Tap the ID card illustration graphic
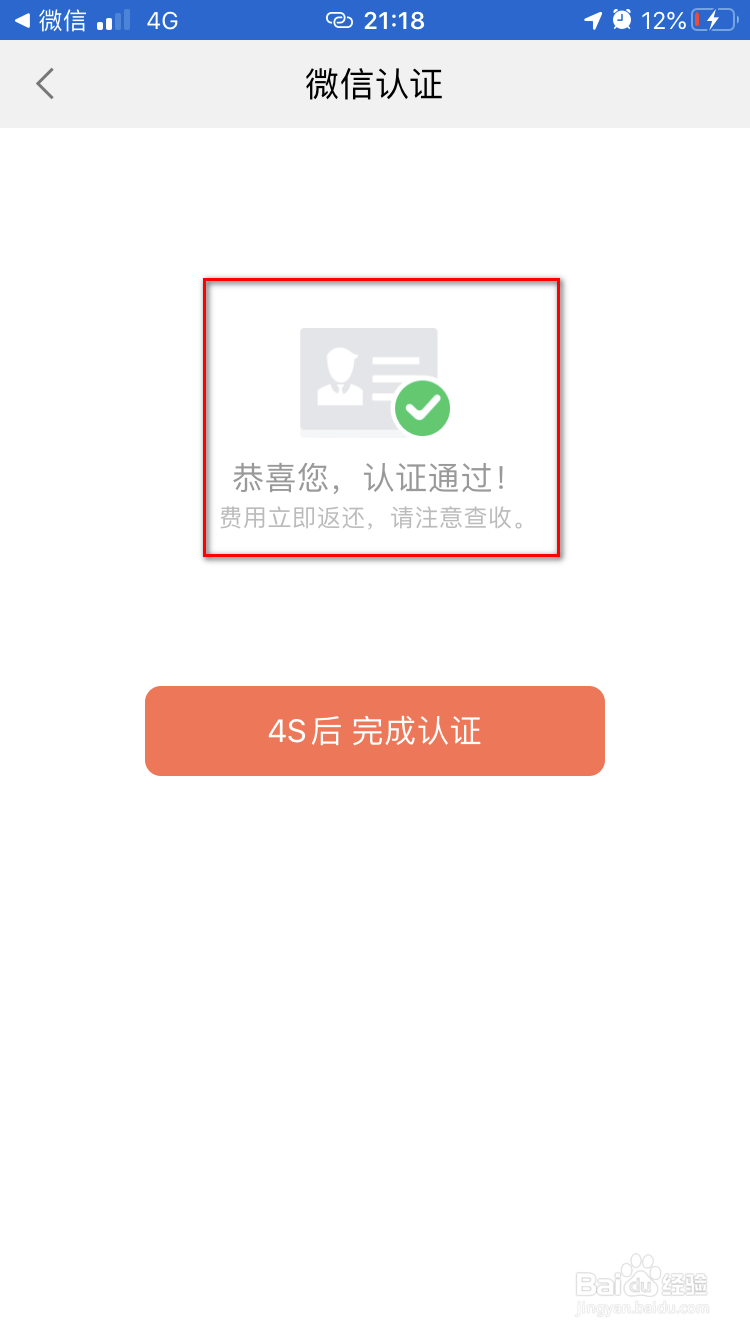The image size is (750, 1334). coord(350,370)
